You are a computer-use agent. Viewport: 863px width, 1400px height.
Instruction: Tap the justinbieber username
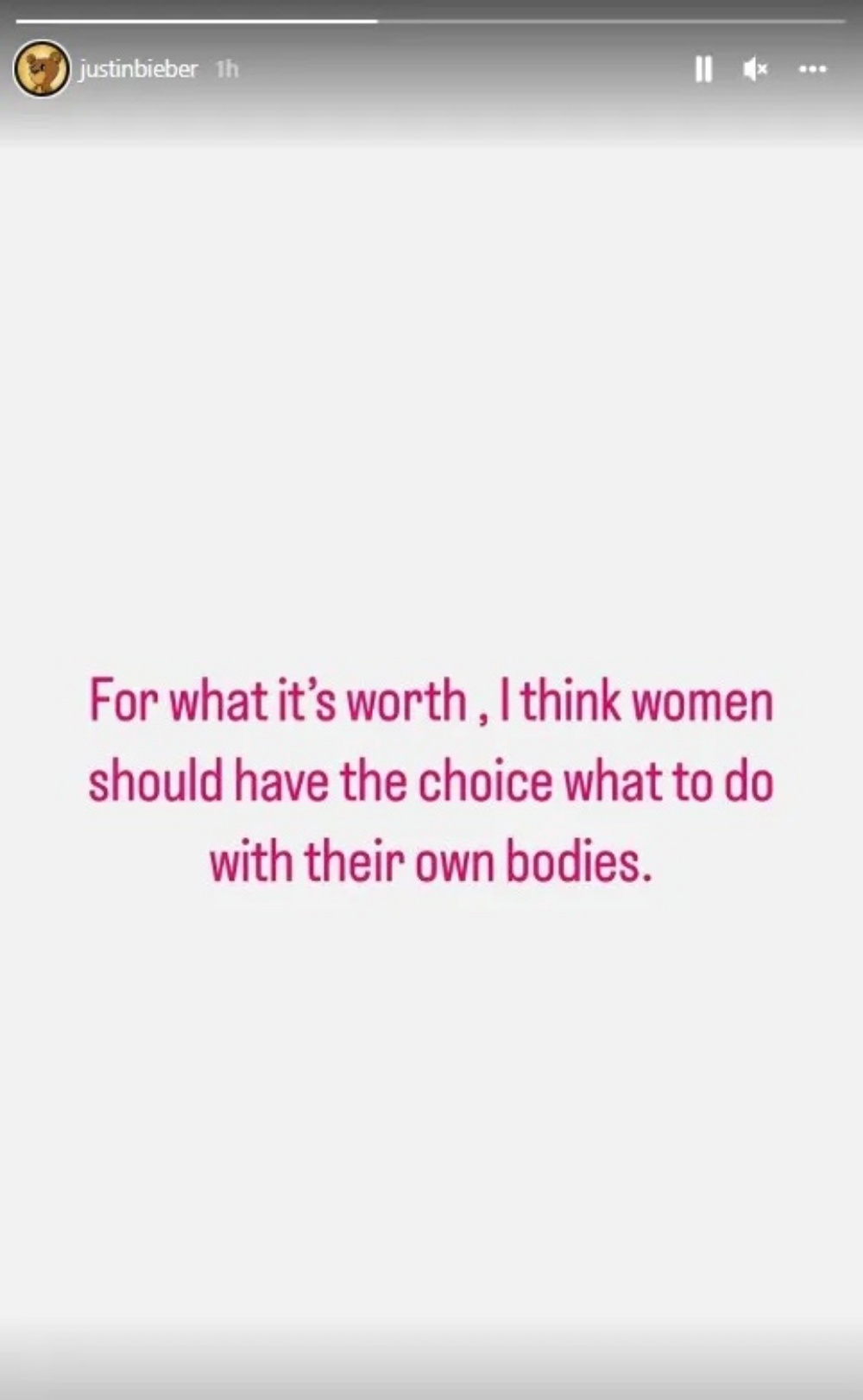138,69
